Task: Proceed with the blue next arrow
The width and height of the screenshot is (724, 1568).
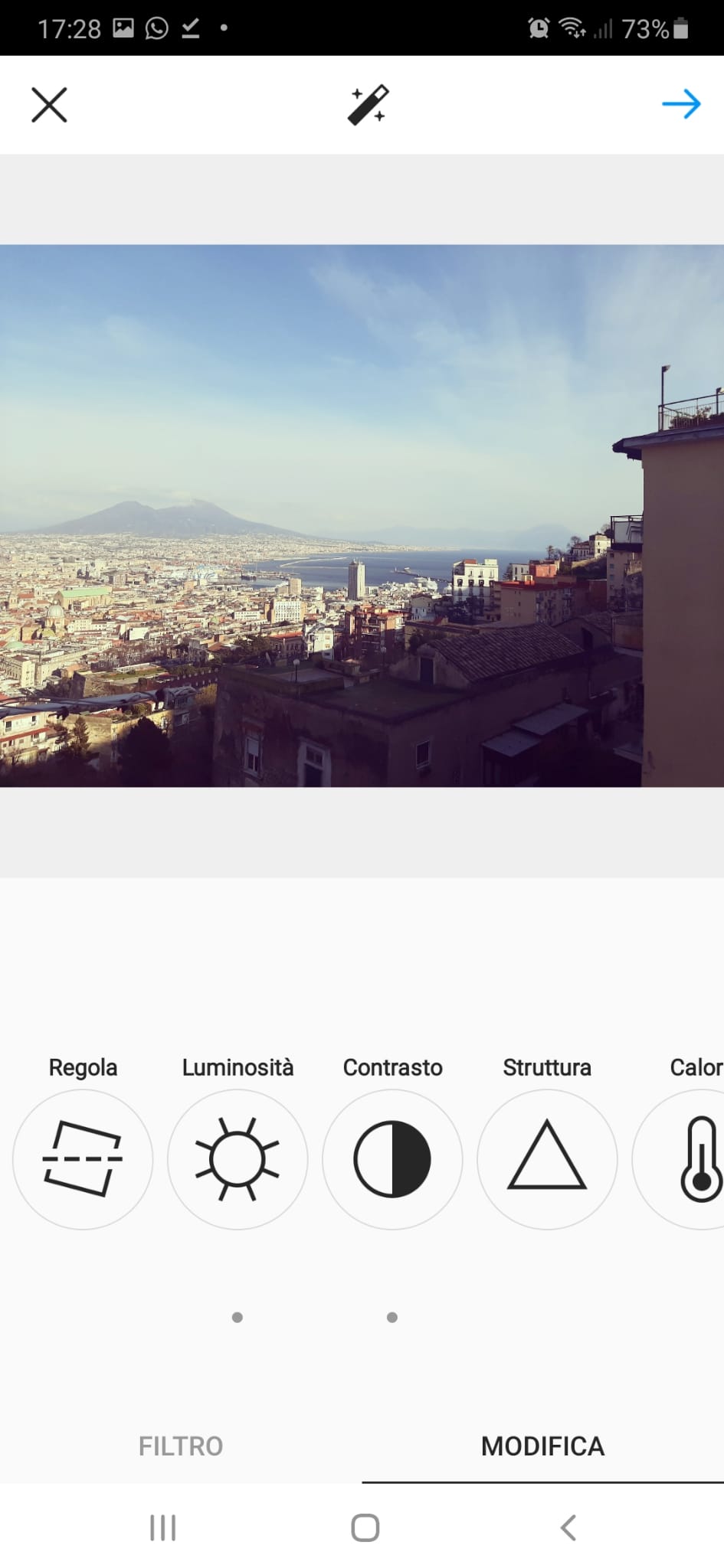Action: [681, 104]
